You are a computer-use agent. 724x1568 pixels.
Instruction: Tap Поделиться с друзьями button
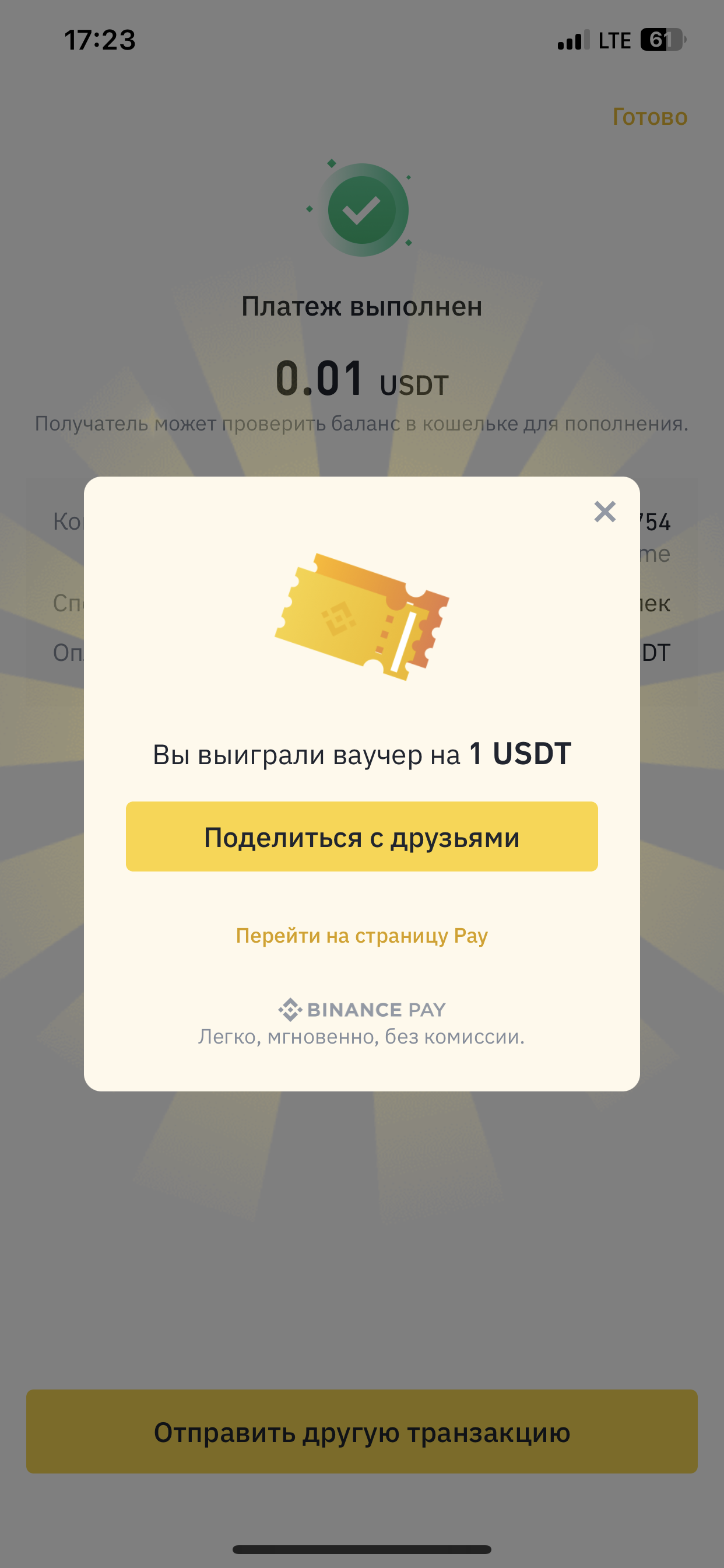click(361, 836)
